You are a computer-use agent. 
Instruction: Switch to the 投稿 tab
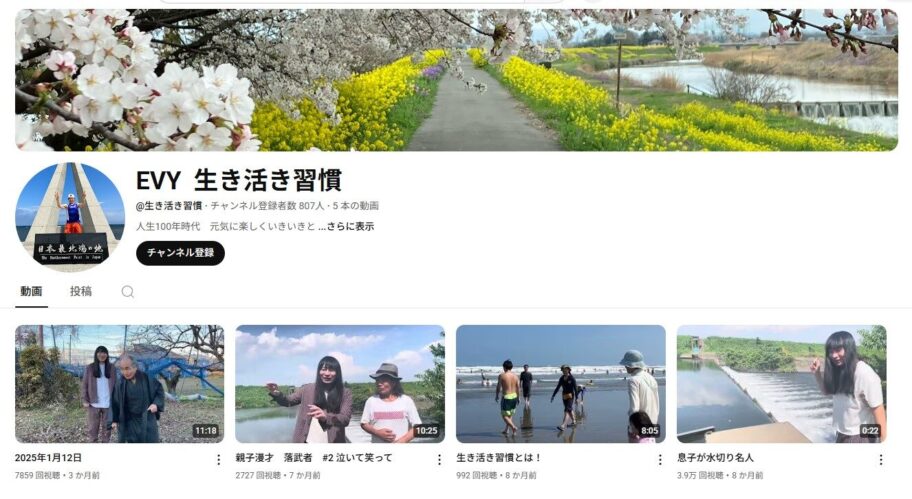81,291
